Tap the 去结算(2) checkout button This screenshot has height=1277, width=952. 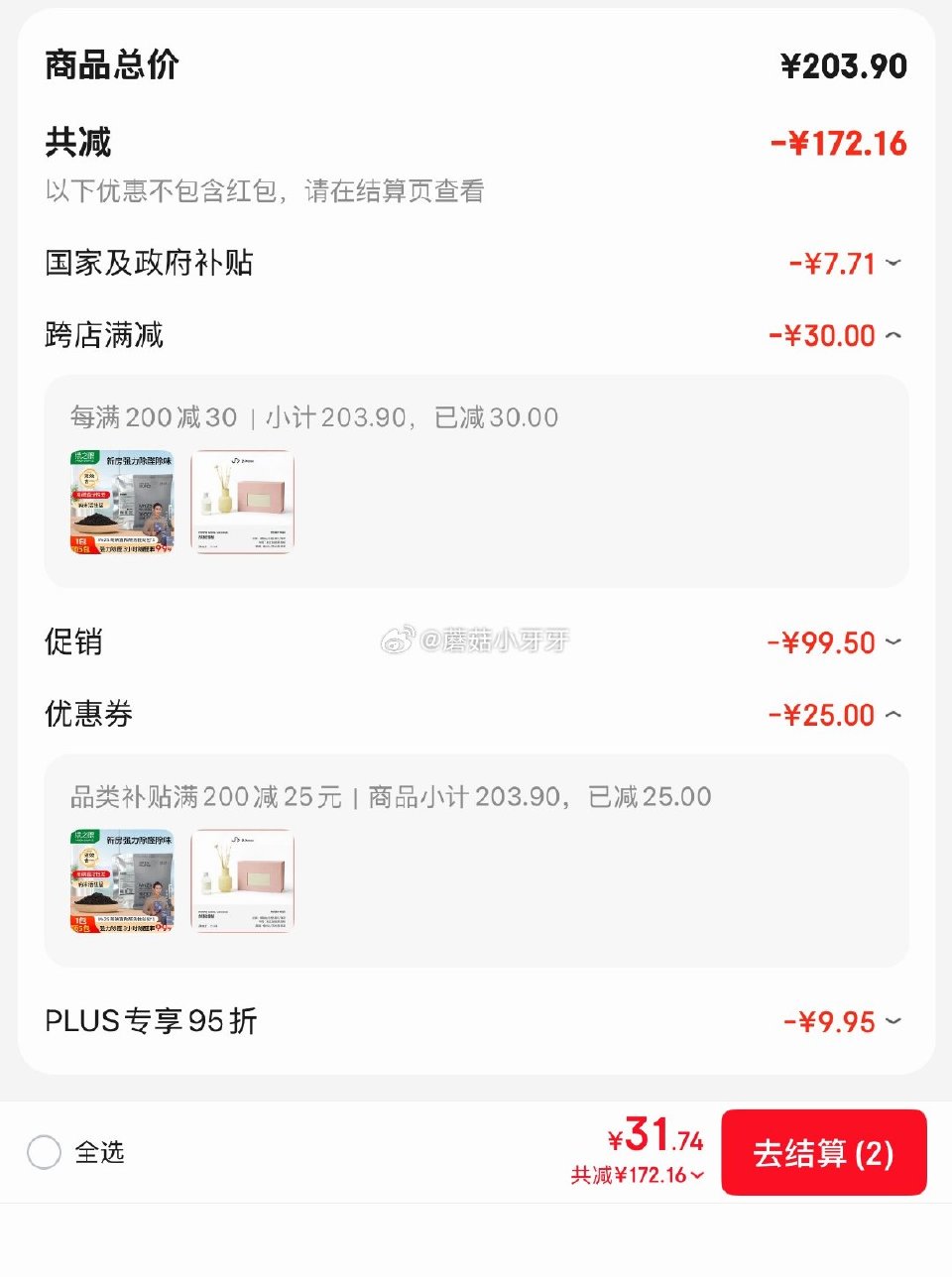pyautogui.click(x=823, y=1154)
